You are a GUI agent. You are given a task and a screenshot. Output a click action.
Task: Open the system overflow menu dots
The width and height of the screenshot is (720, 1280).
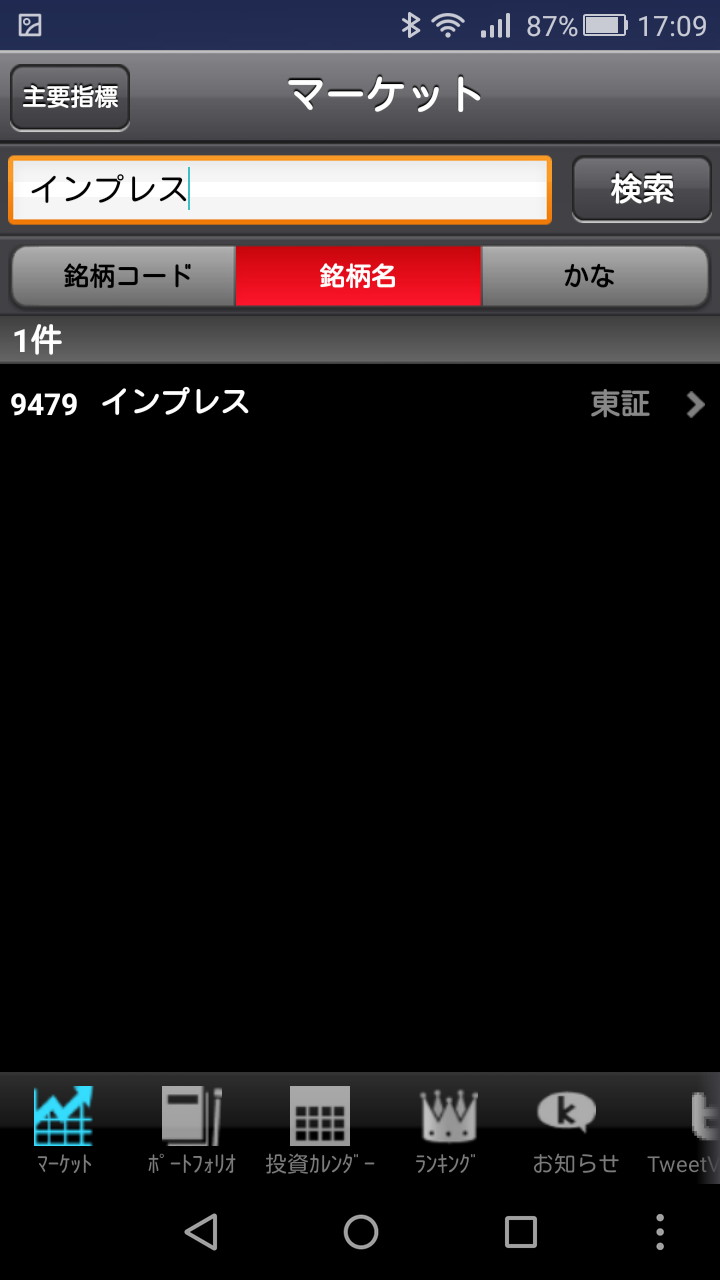tap(659, 1232)
